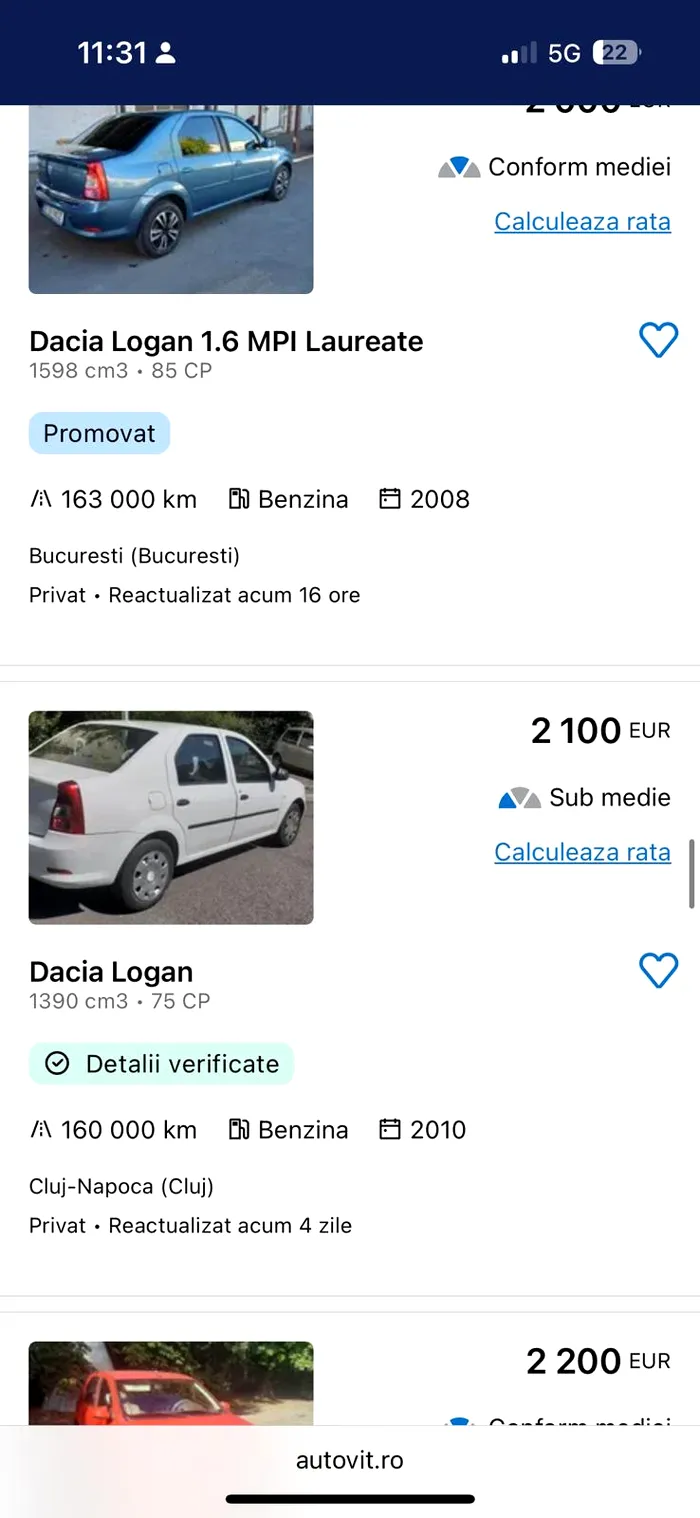The image size is (700, 1518).
Task: Tap the autovit.ro address bar
Action: [350, 1460]
